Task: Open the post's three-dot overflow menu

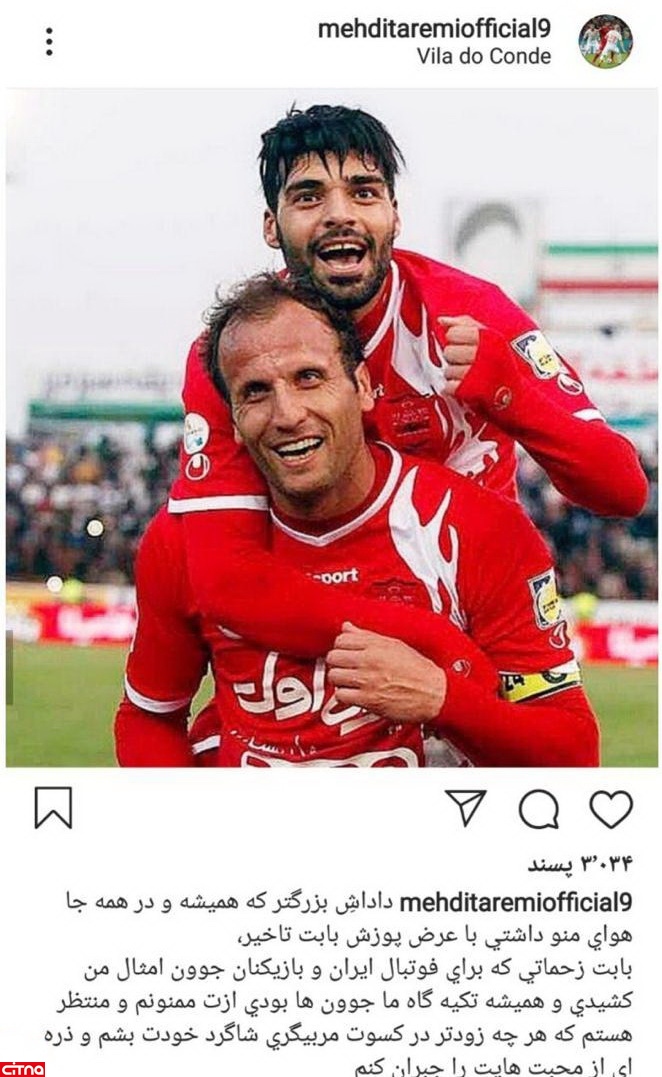Action: [48, 41]
